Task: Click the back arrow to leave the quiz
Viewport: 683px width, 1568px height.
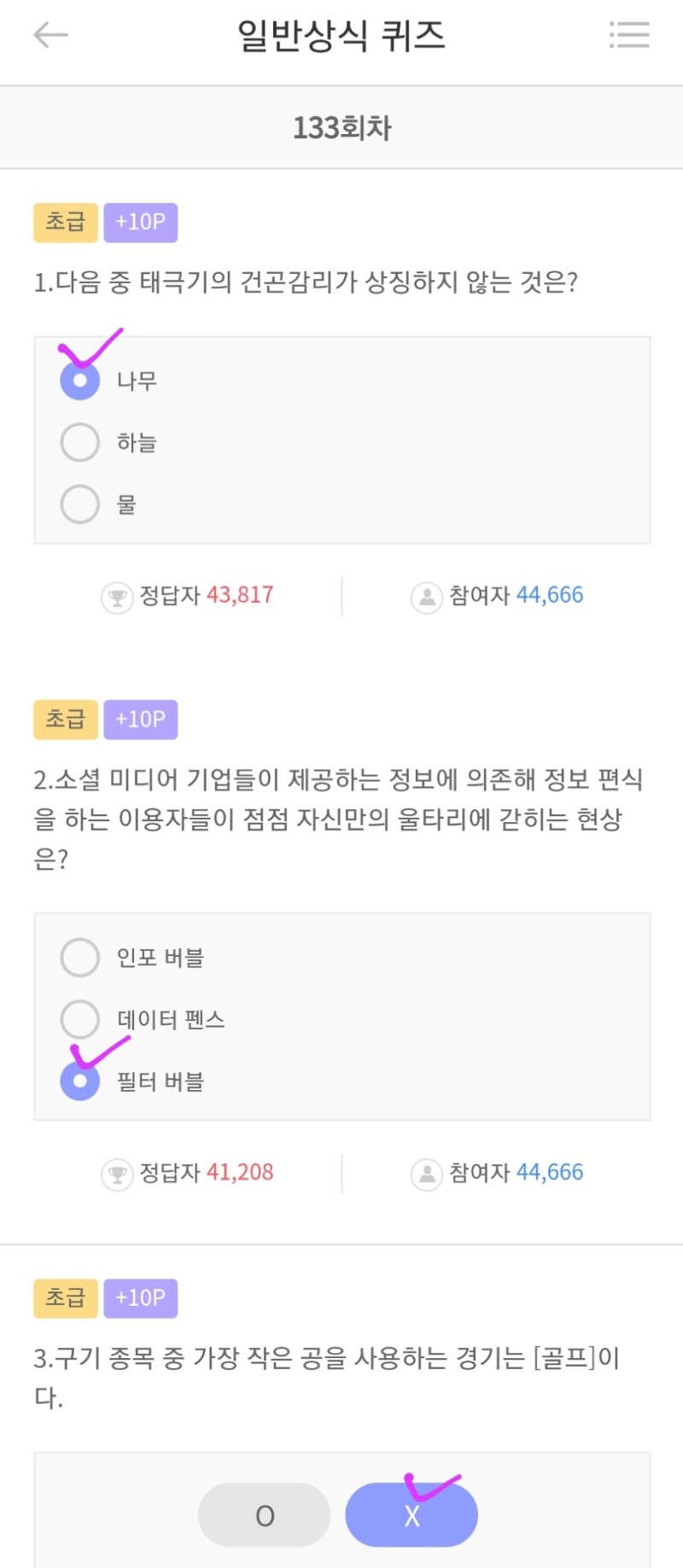Action: point(51,34)
